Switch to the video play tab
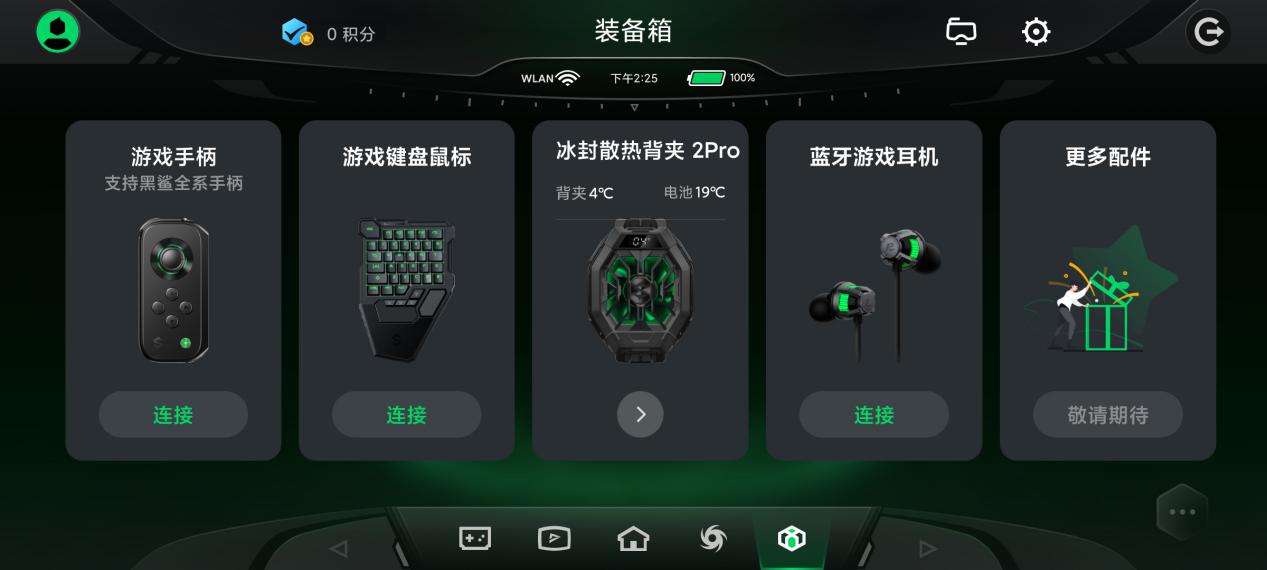1267x570 pixels. pyautogui.click(x=554, y=538)
